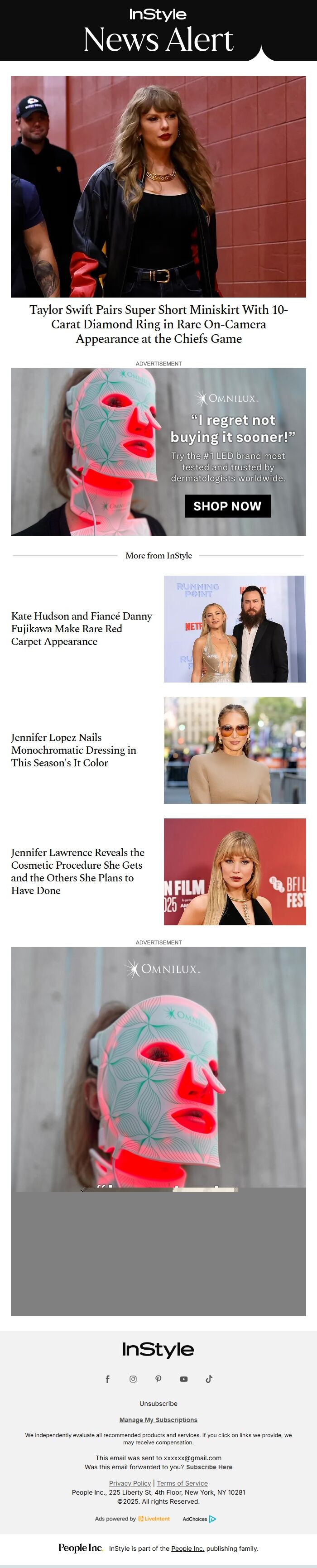Go to InStyle's YouTube channel
The height and width of the screenshot is (1568, 317).
(x=184, y=1379)
